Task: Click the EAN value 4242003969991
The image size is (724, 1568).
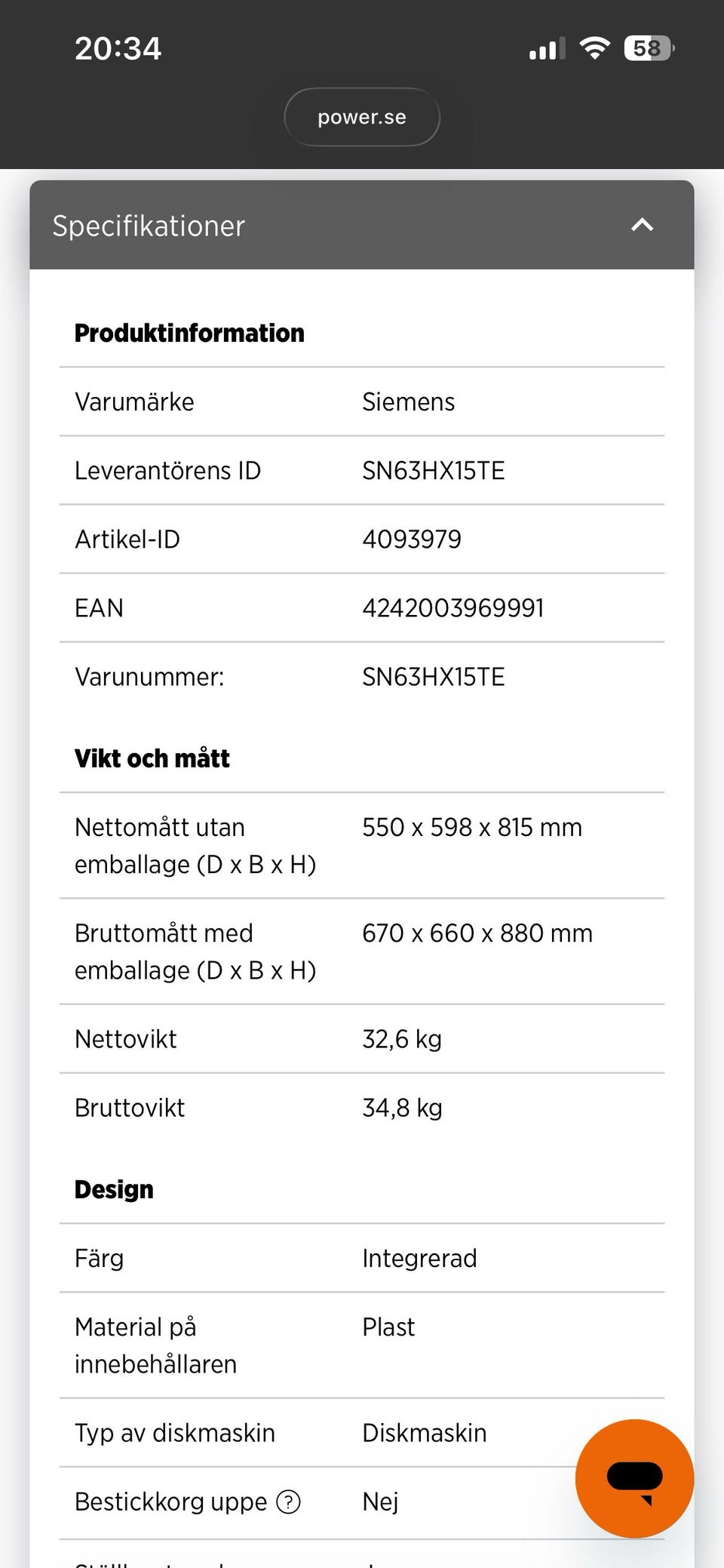Action: (x=453, y=607)
